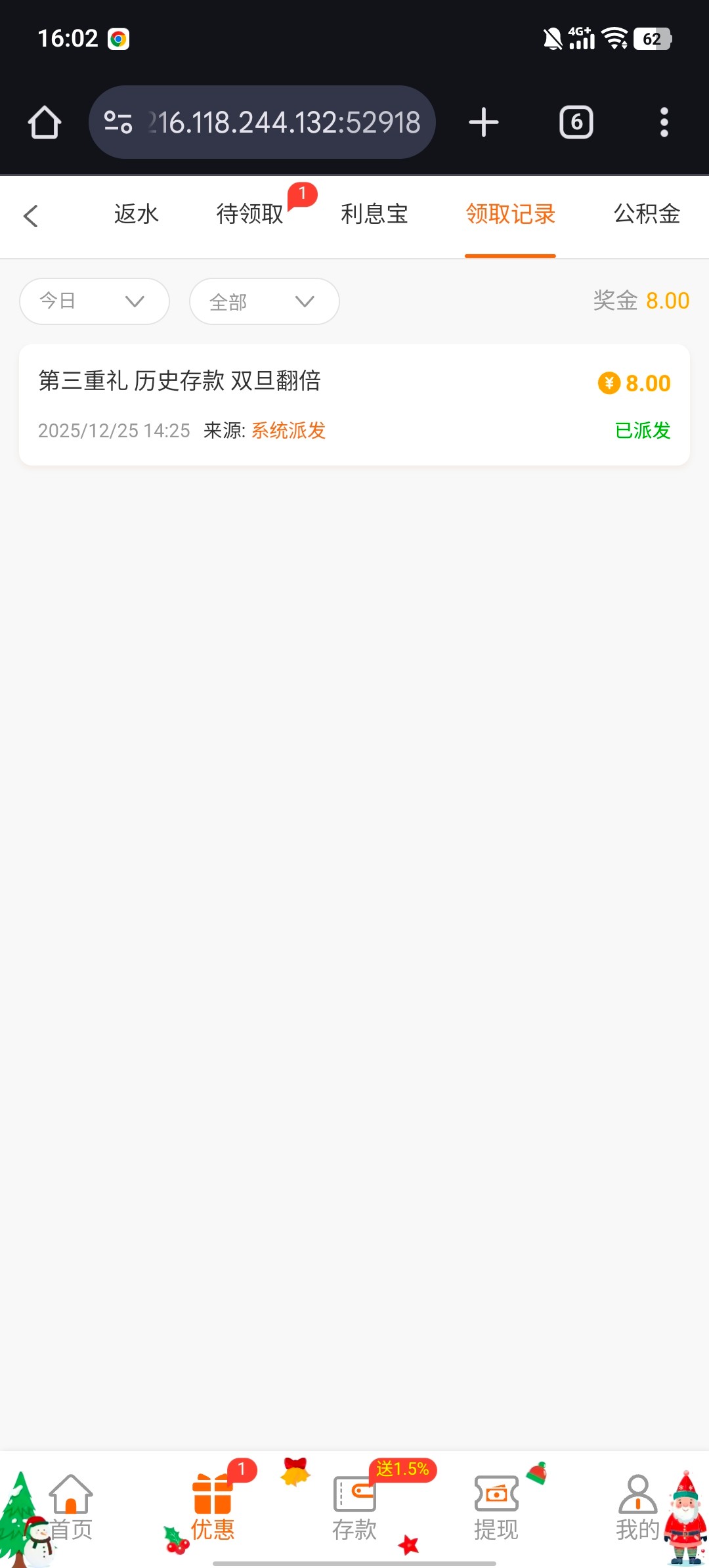709x1568 pixels.
Task: Select the 领取记录 tab
Action: click(x=510, y=215)
